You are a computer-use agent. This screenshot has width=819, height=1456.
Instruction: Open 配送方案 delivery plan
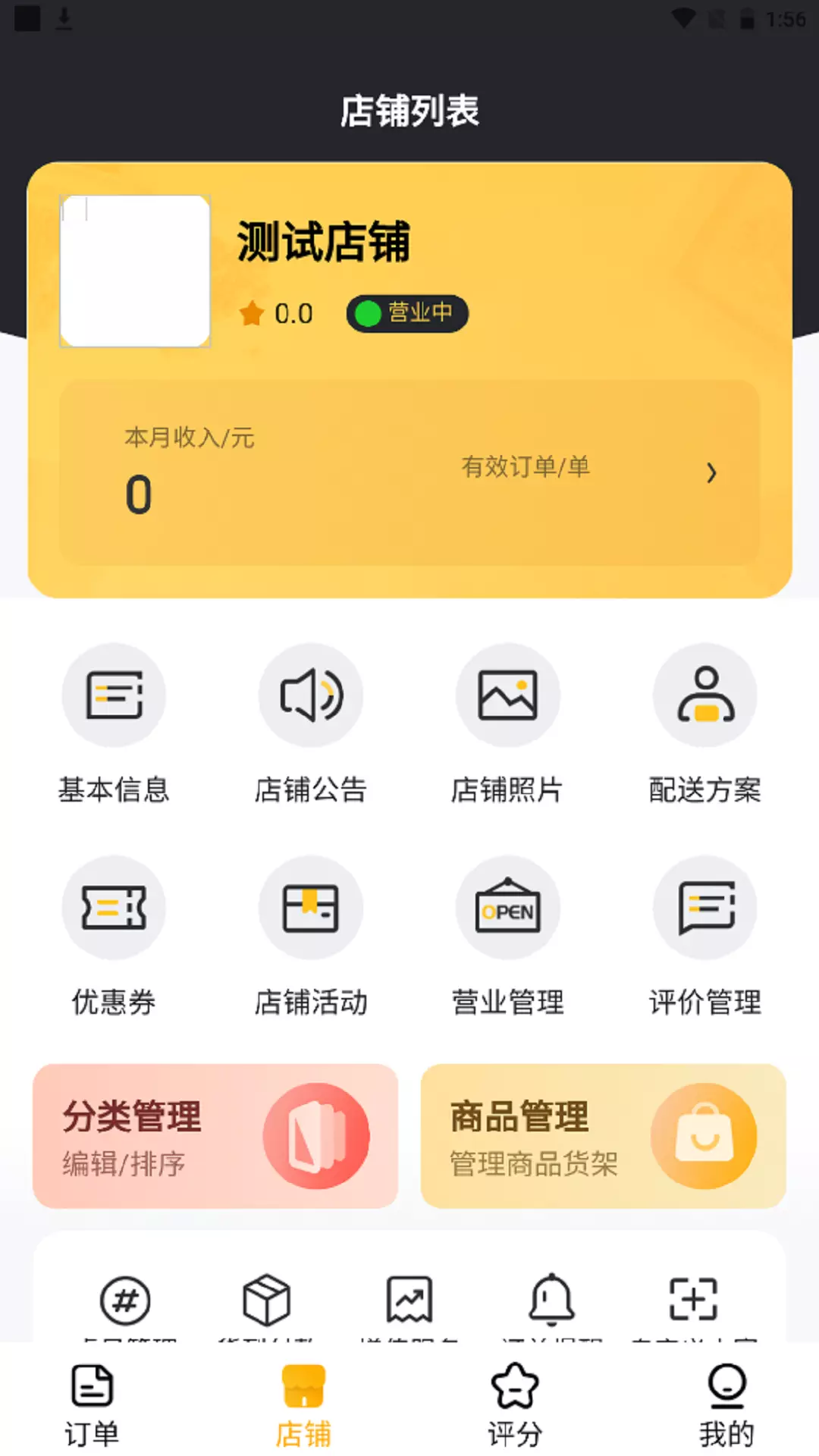705,724
